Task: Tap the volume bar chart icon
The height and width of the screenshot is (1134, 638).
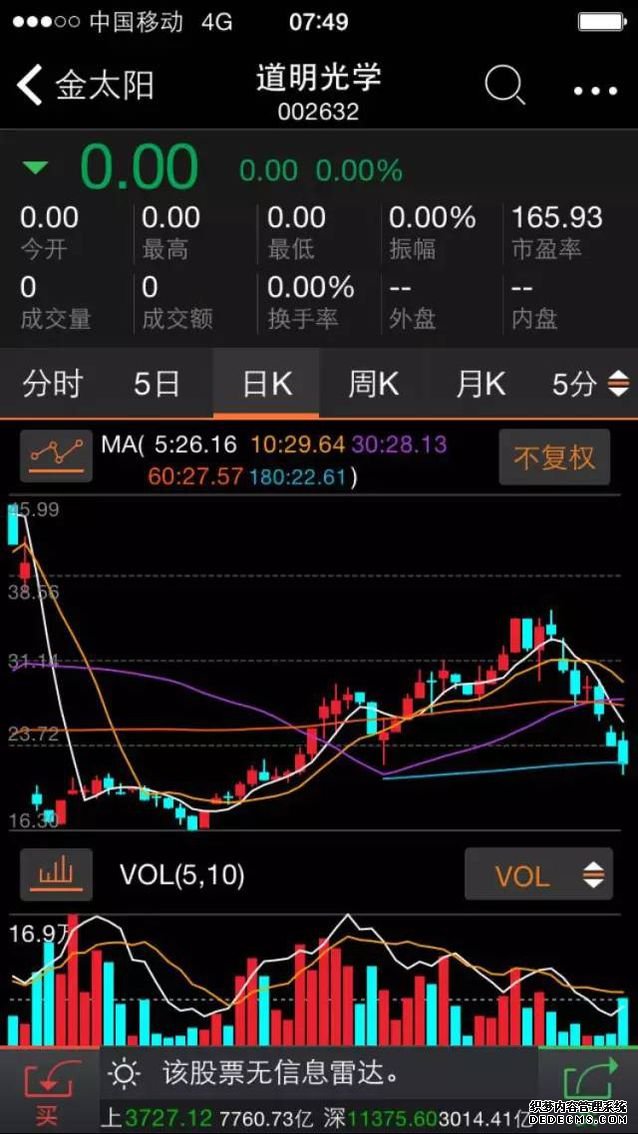Action: pyautogui.click(x=56, y=875)
